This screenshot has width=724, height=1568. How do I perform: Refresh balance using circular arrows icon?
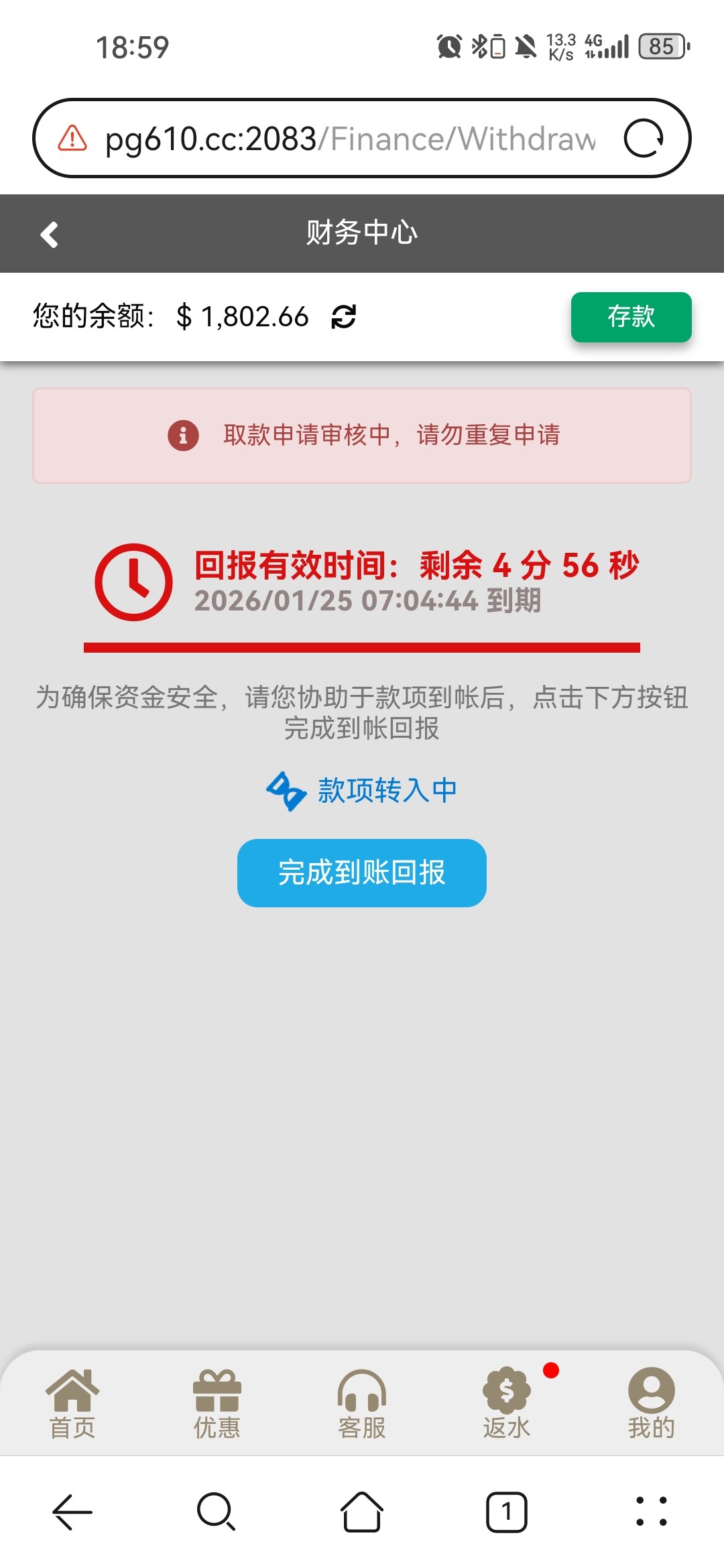tap(343, 316)
